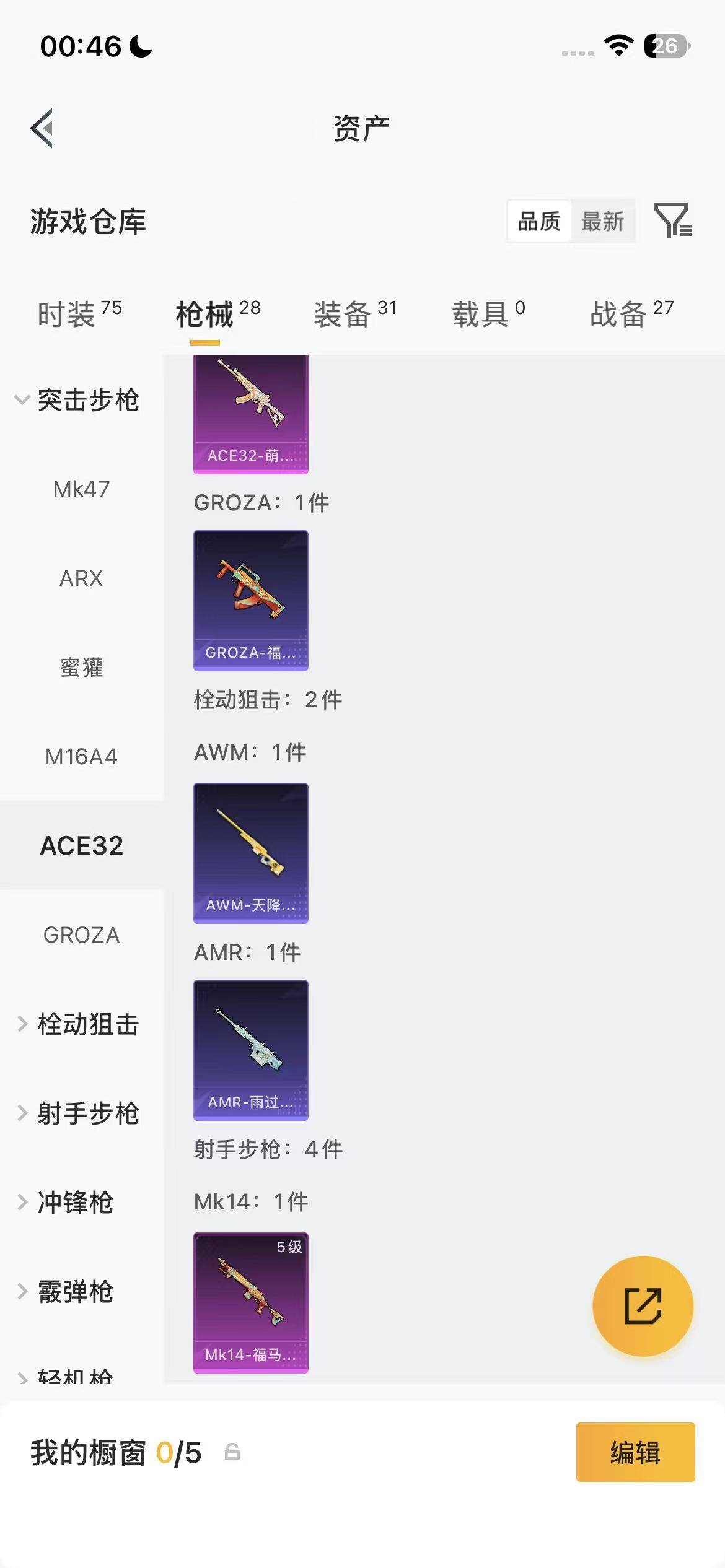Expand the 栓动狙击 category
This screenshot has width=725, height=1568.
pos(89,1025)
